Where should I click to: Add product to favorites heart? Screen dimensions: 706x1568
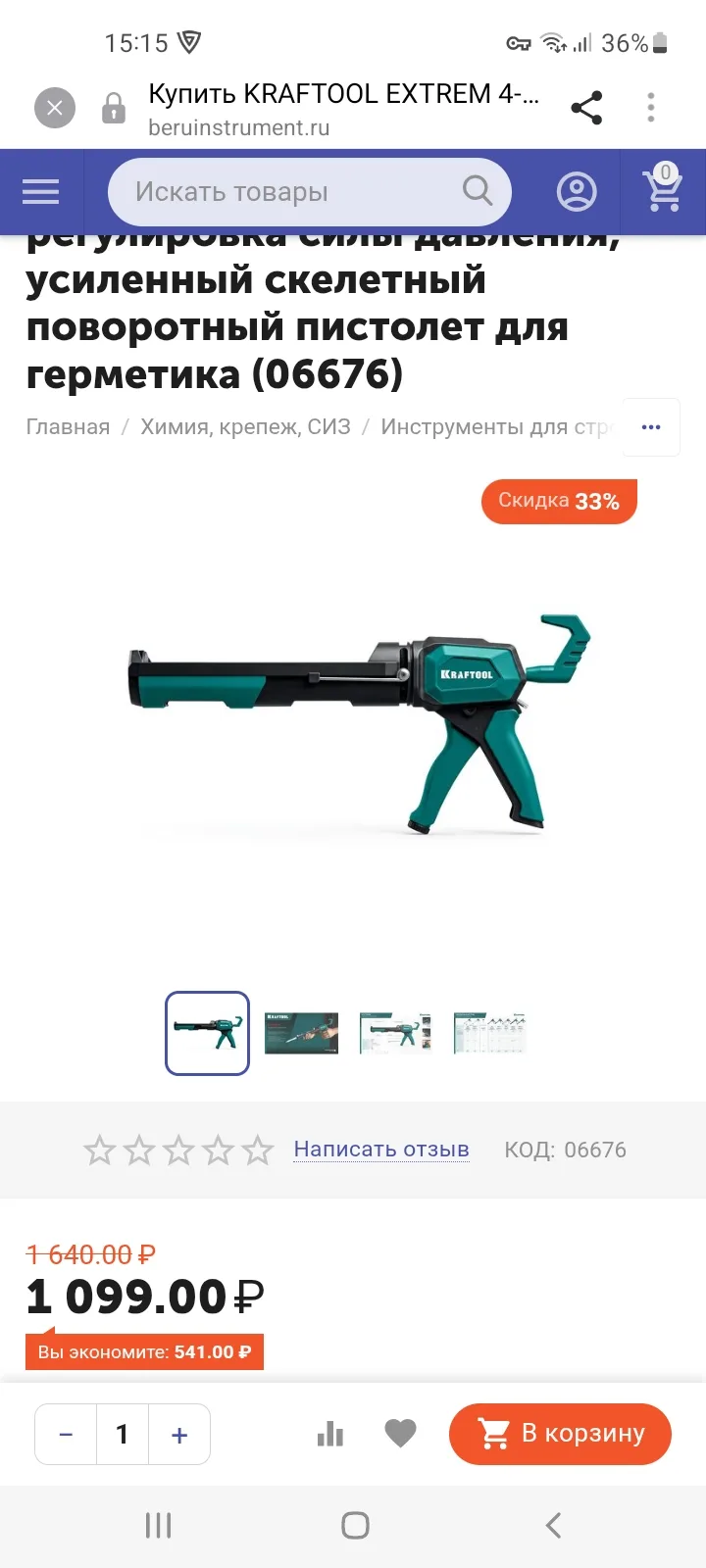click(x=400, y=1434)
